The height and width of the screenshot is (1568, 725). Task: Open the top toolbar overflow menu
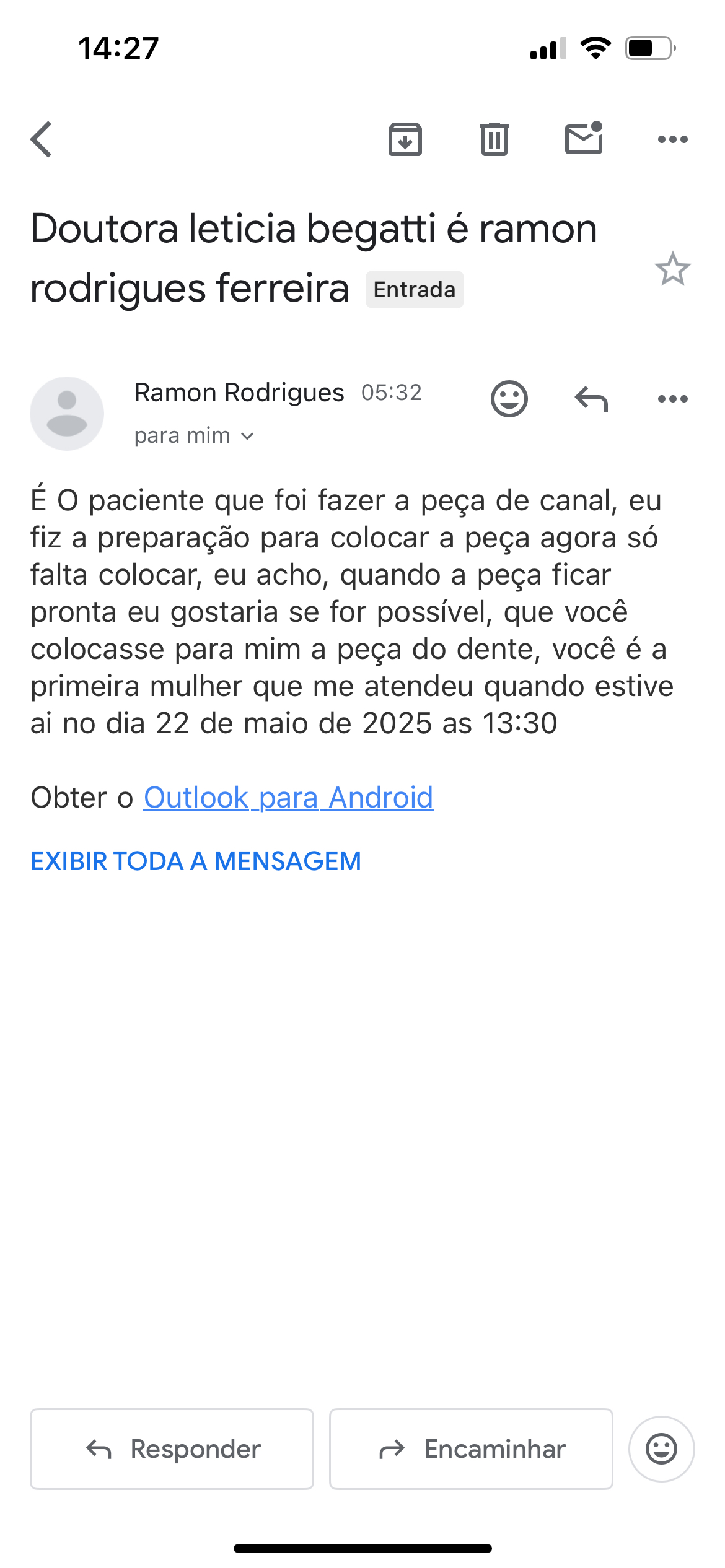(672, 139)
